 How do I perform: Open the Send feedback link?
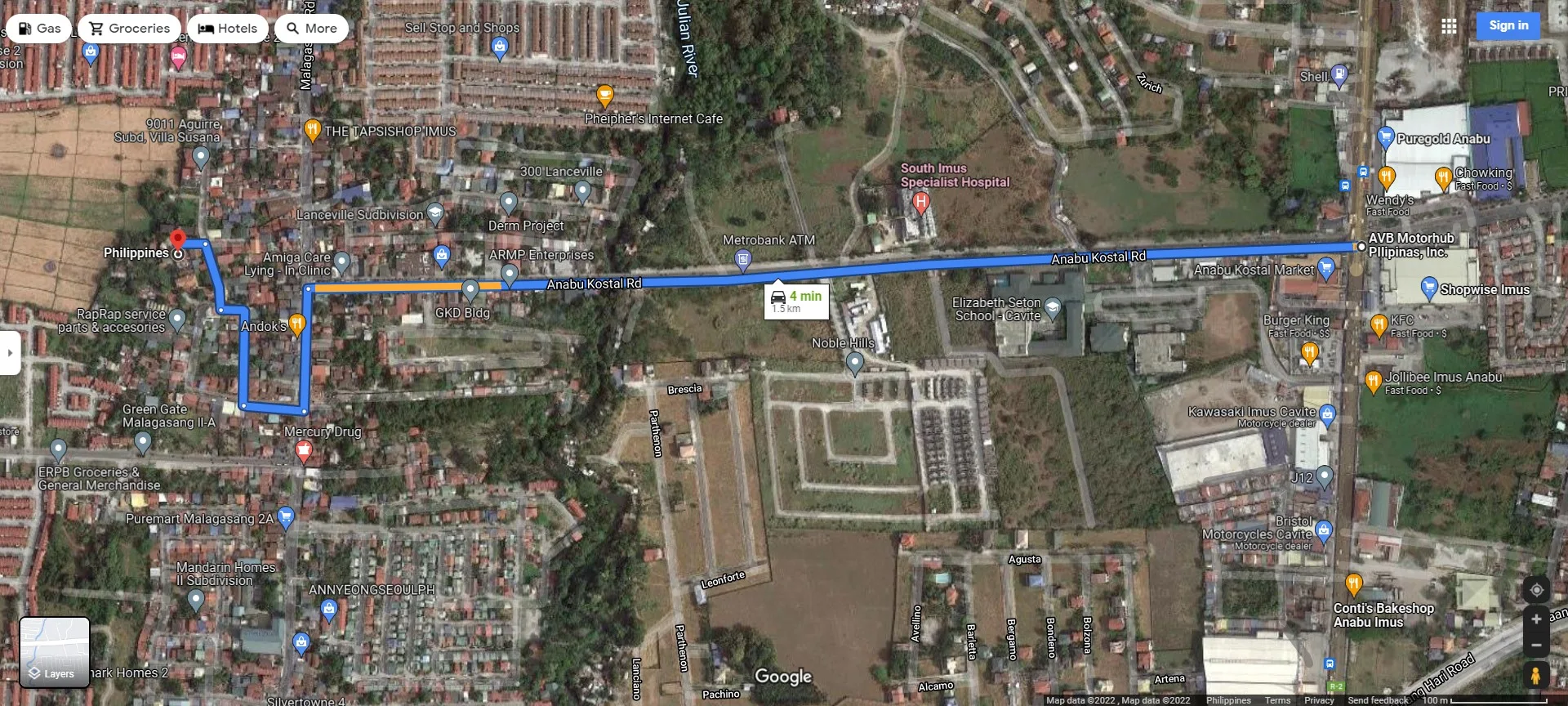point(1378,700)
